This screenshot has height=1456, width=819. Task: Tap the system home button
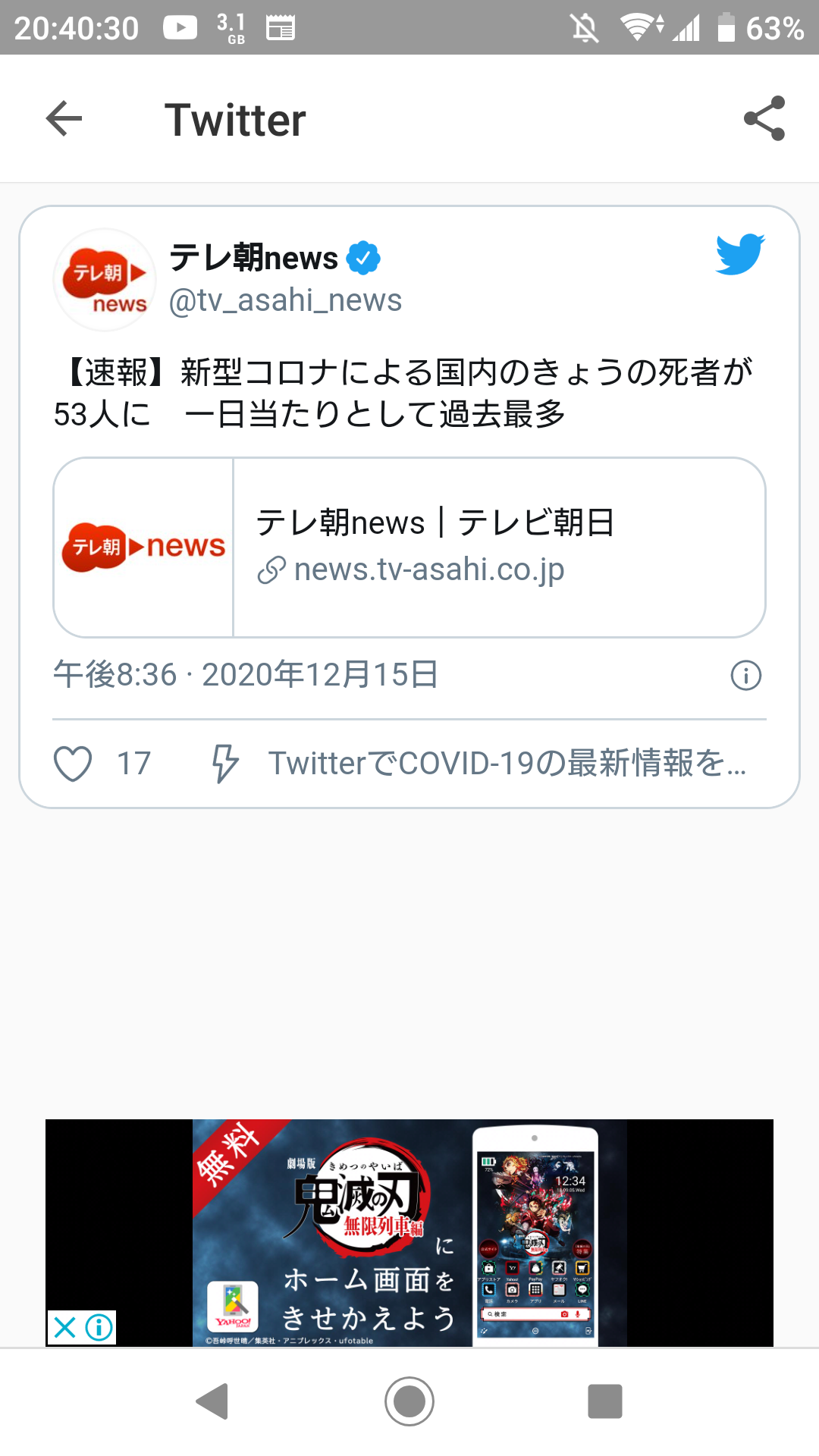(x=409, y=1401)
